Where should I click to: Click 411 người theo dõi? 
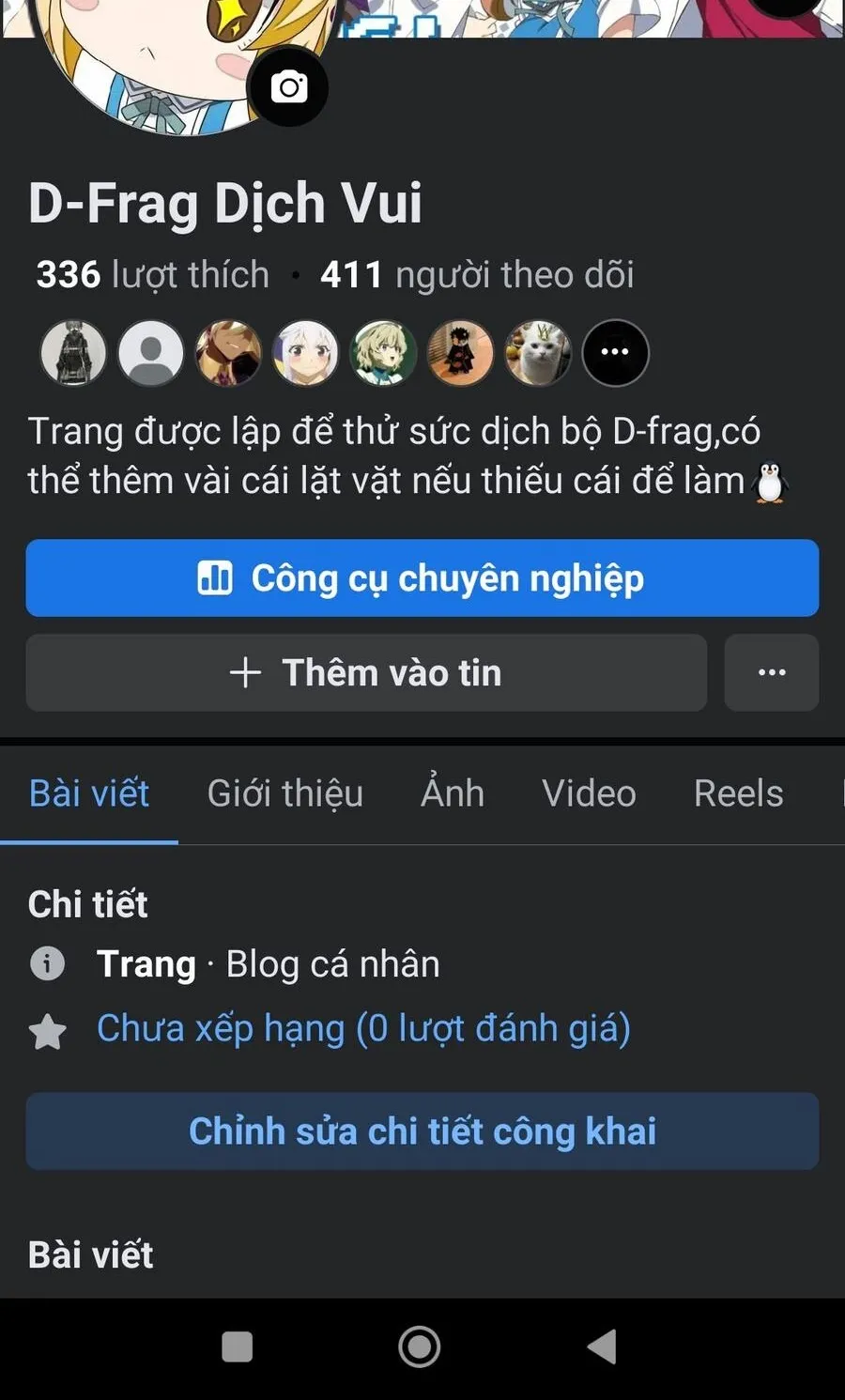point(478,274)
